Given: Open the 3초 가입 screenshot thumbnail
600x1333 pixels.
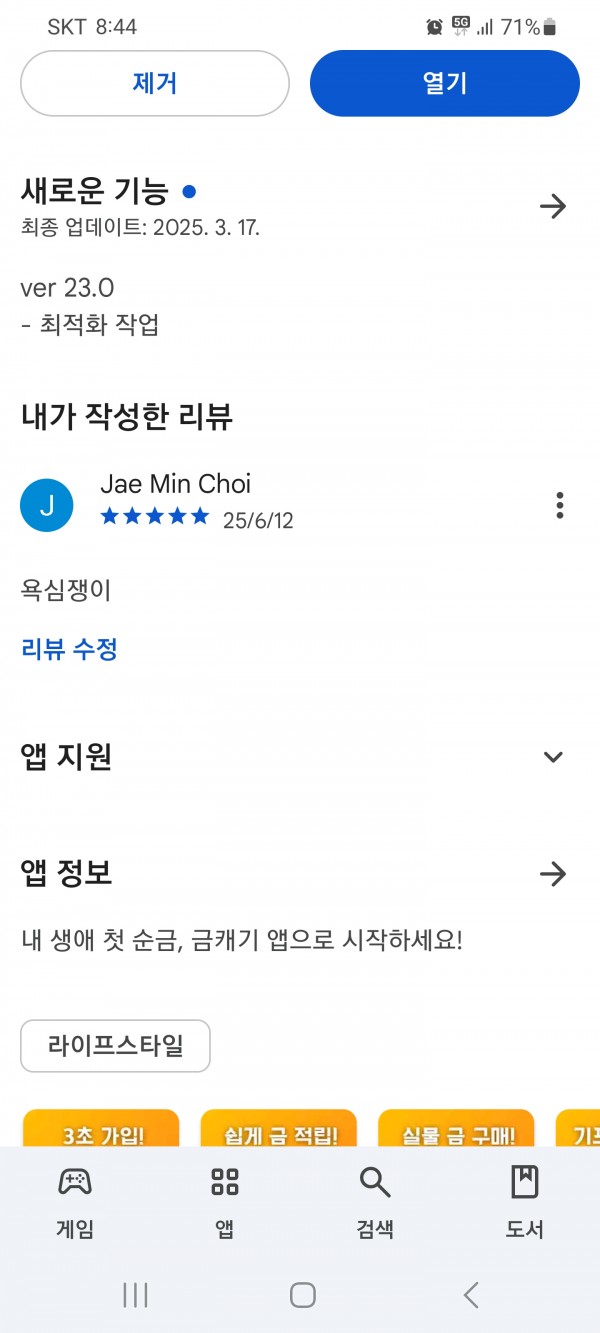Looking at the screenshot, I should pos(101,1128).
